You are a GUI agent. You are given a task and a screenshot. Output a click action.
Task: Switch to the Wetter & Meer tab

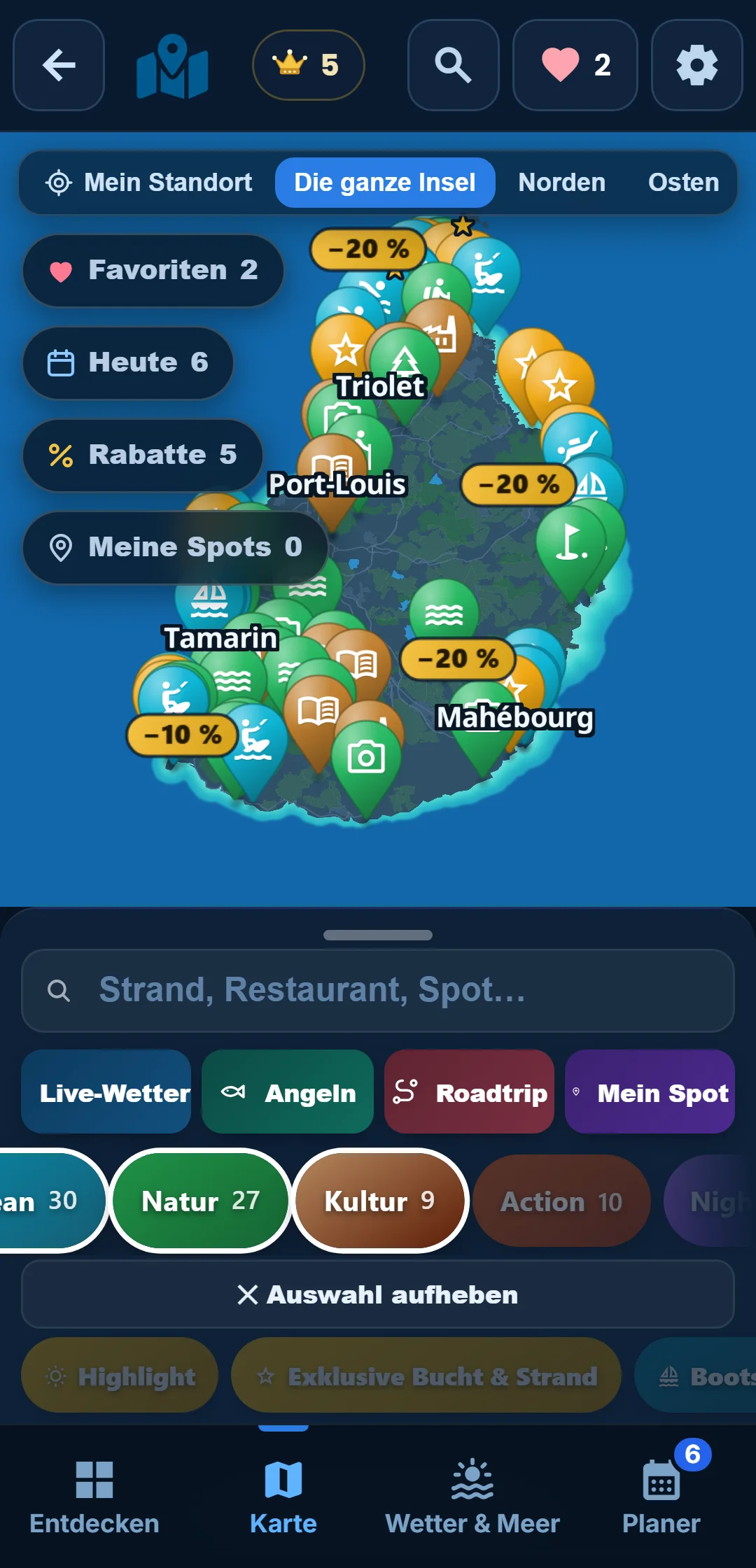pos(472,1498)
